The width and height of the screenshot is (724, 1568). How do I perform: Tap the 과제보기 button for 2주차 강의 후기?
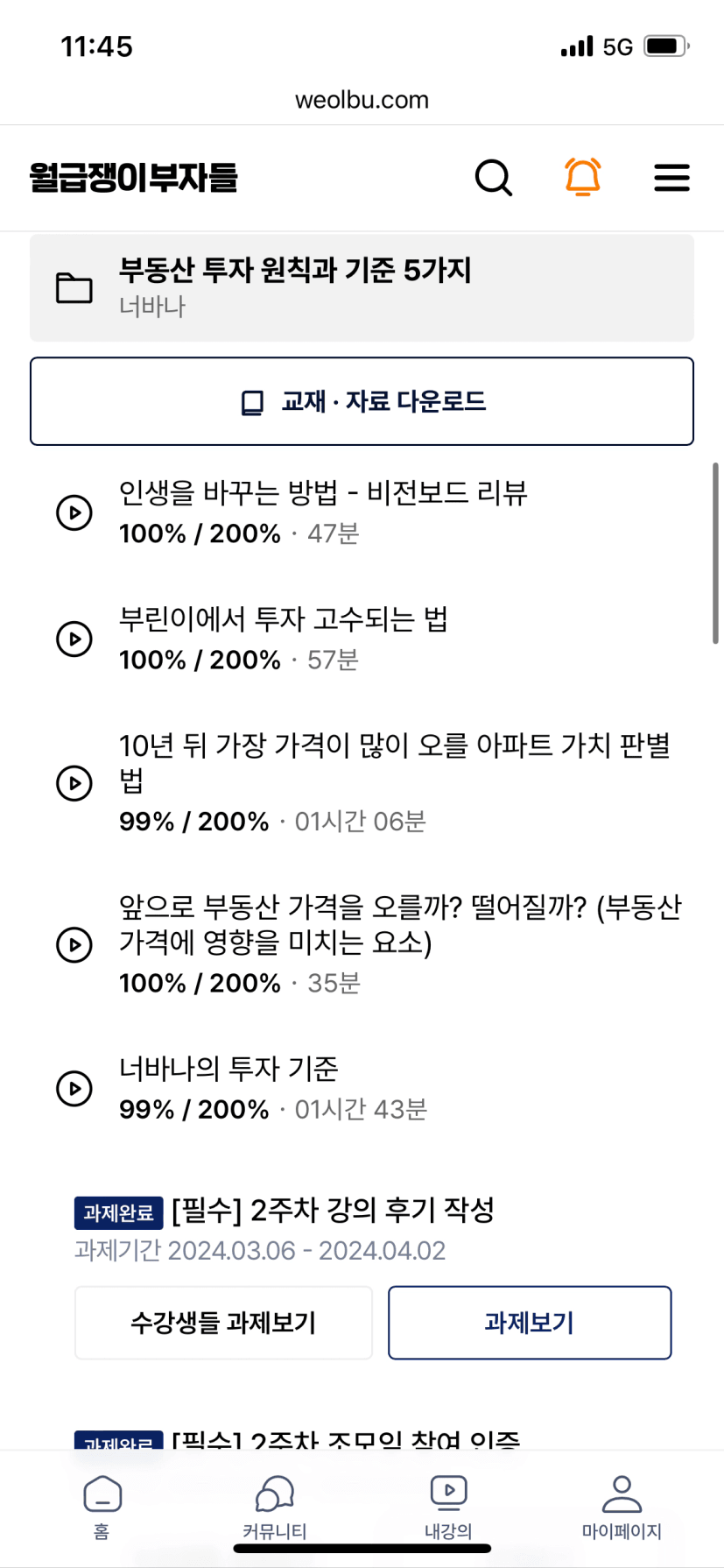click(530, 1323)
